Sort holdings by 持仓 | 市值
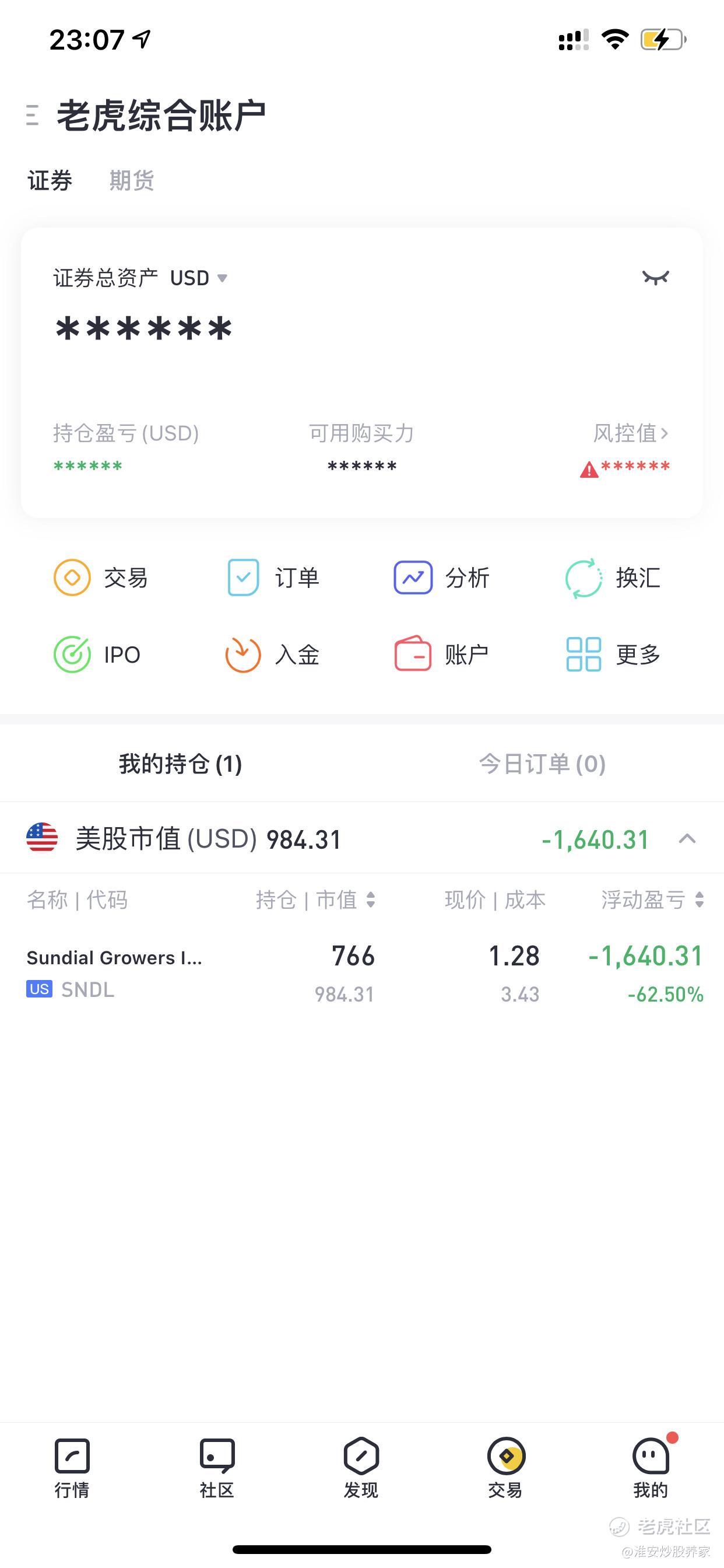Screen dimensions: 724x1568 315,900
